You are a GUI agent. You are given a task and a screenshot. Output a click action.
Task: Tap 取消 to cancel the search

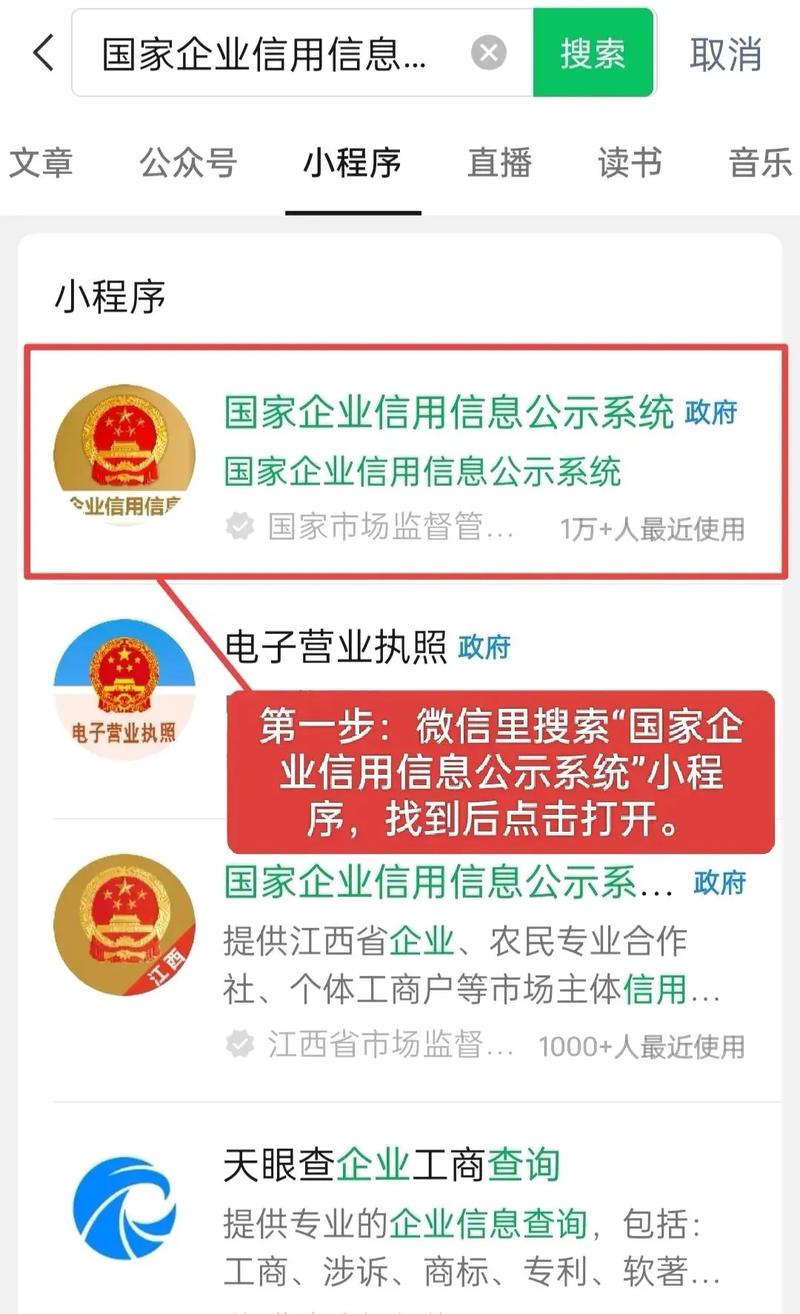coord(726,55)
